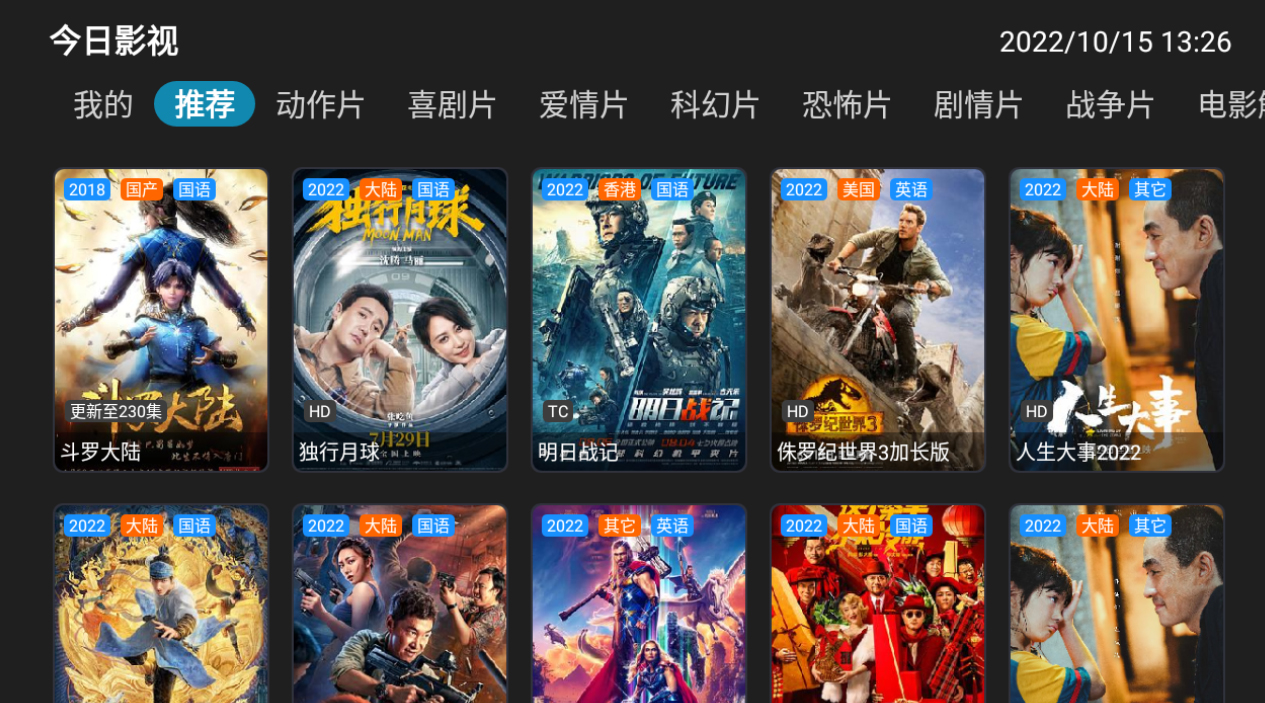Image resolution: width=1265 pixels, height=703 pixels.
Task: Open the 斗罗大陆 series card
Action: click(x=161, y=320)
